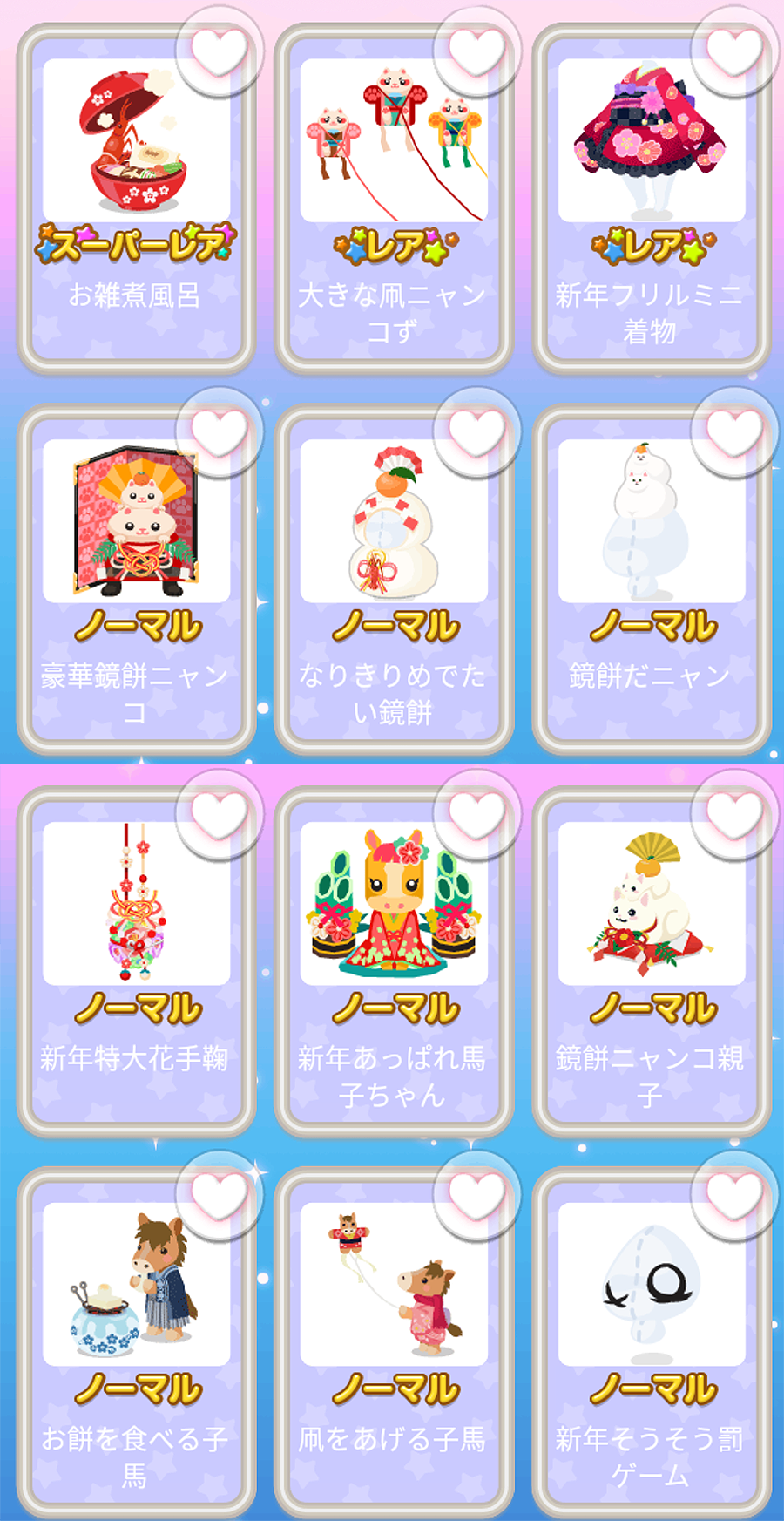Tap the heart on 鏡餅だニャン
The height and width of the screenshot is (1521, 784).
733,432
